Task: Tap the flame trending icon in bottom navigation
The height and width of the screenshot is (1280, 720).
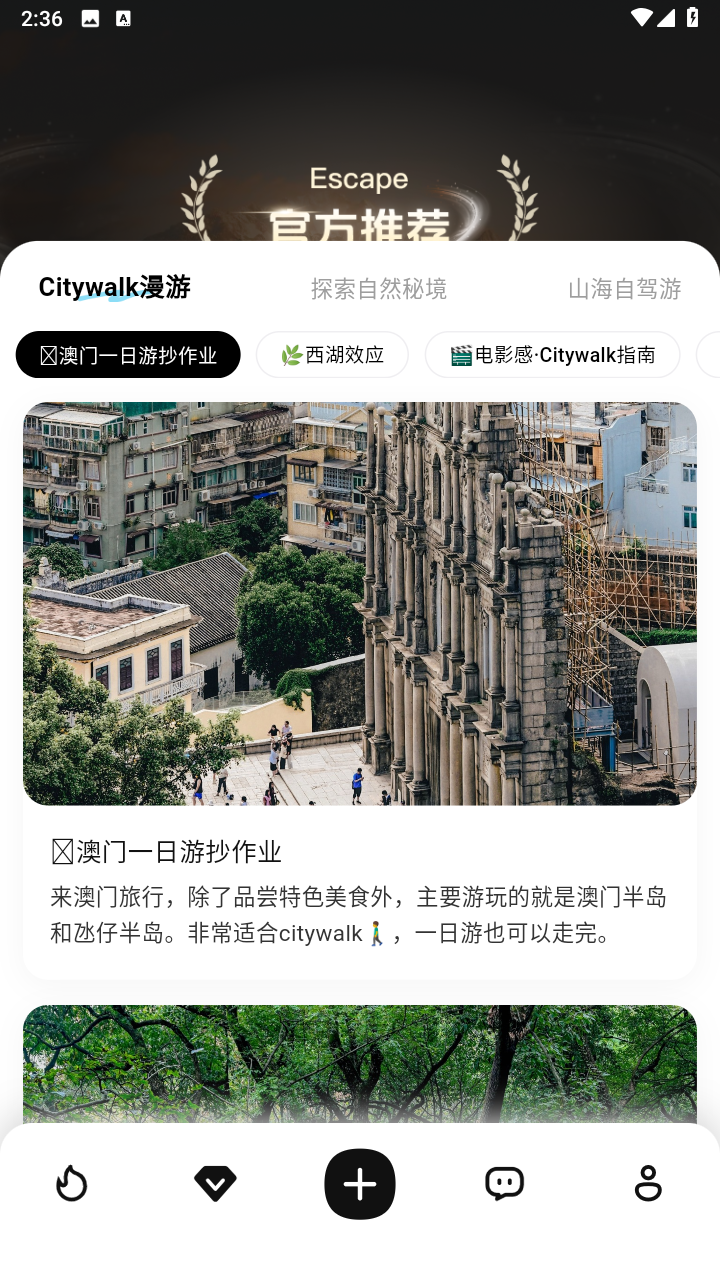Action: click(x=71, y=1183)
